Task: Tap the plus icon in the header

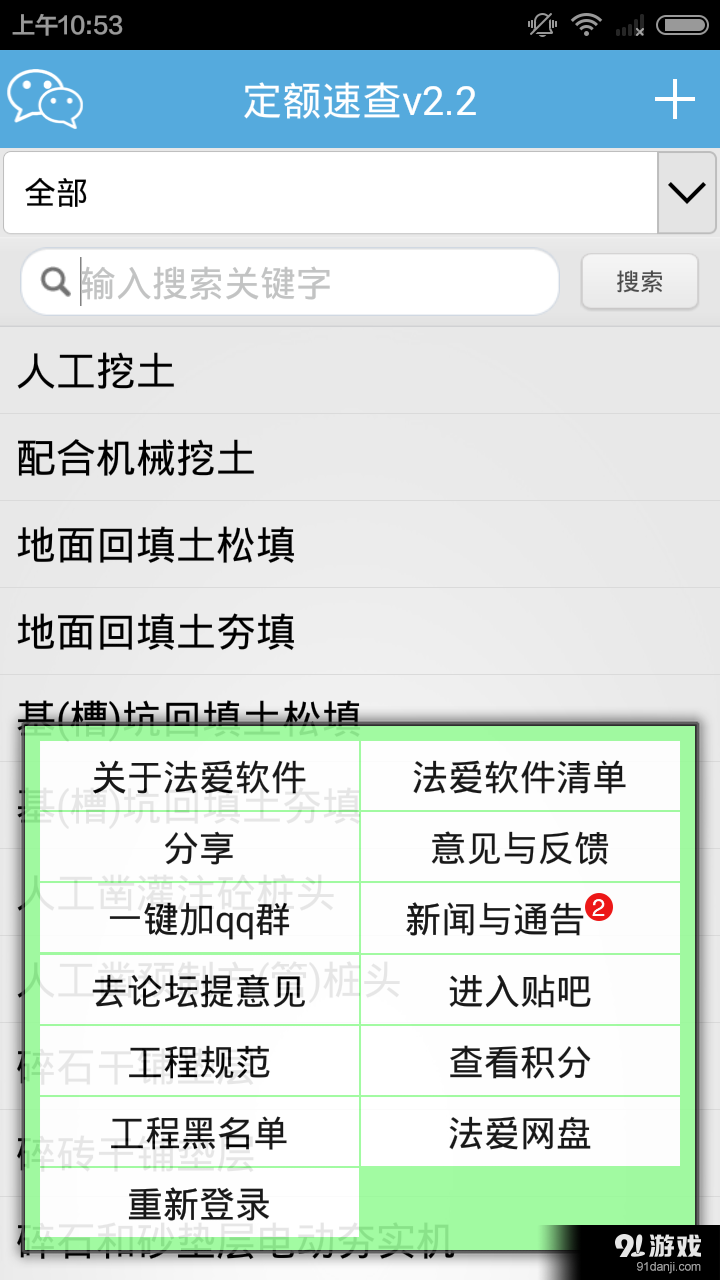Action: click(x=674, y=100)
